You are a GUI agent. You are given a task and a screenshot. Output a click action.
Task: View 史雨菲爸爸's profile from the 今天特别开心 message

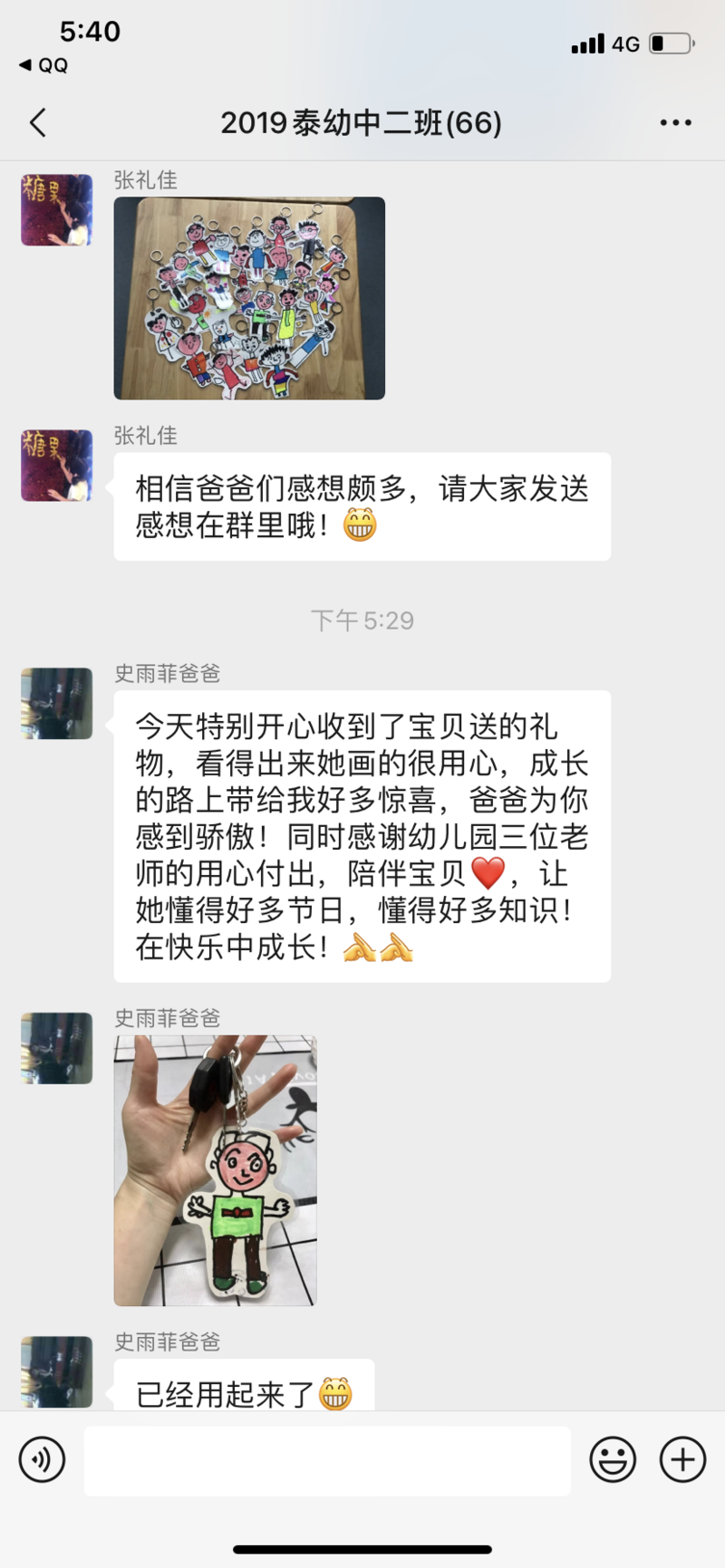tap(56, 703)
